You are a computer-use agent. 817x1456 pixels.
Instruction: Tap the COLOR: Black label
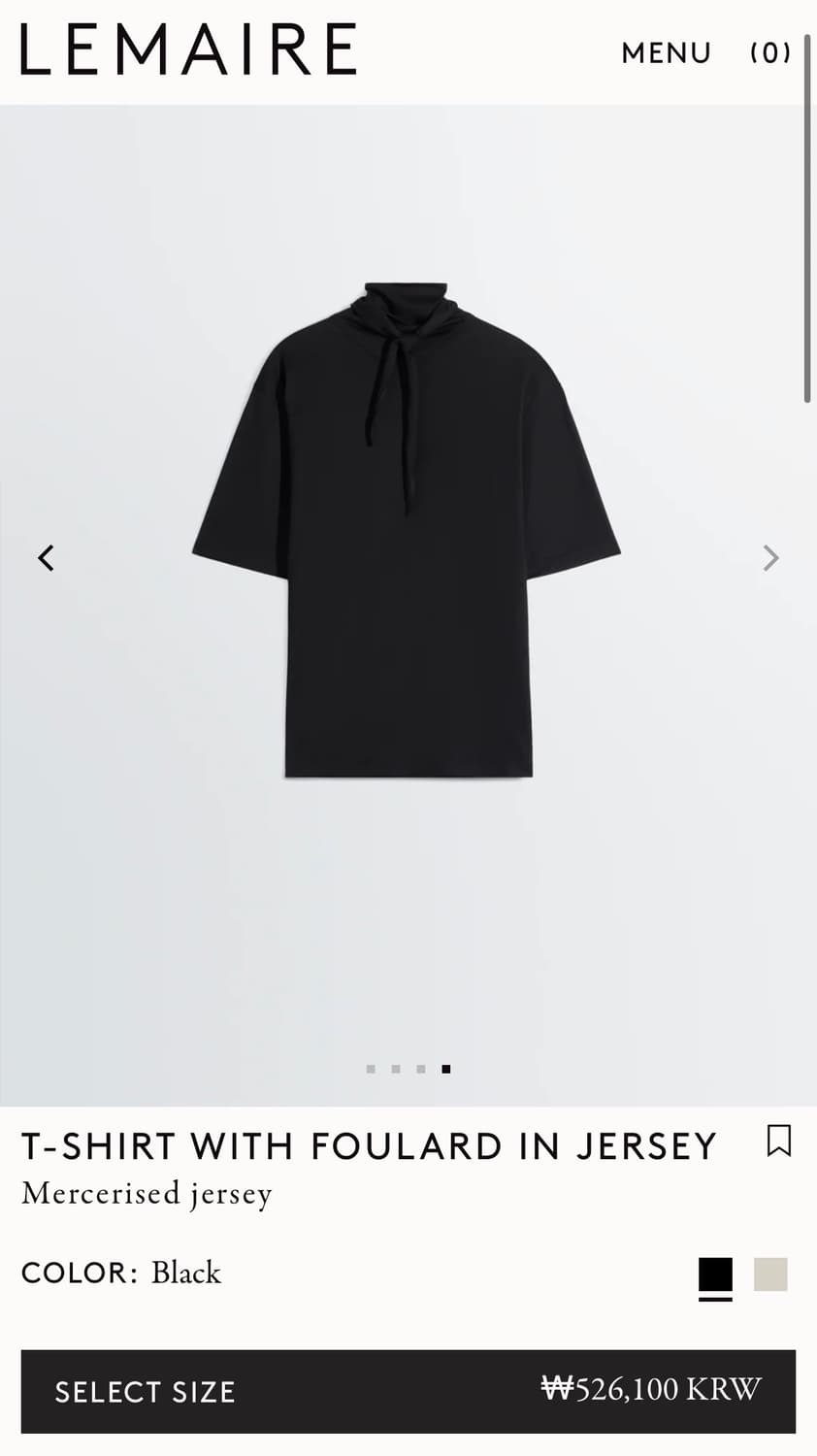click(121, 1273)
